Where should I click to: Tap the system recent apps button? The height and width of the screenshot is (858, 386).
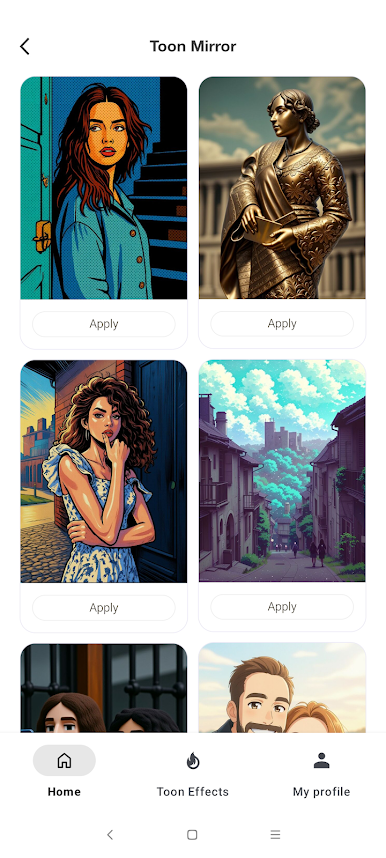pos(275,834)
